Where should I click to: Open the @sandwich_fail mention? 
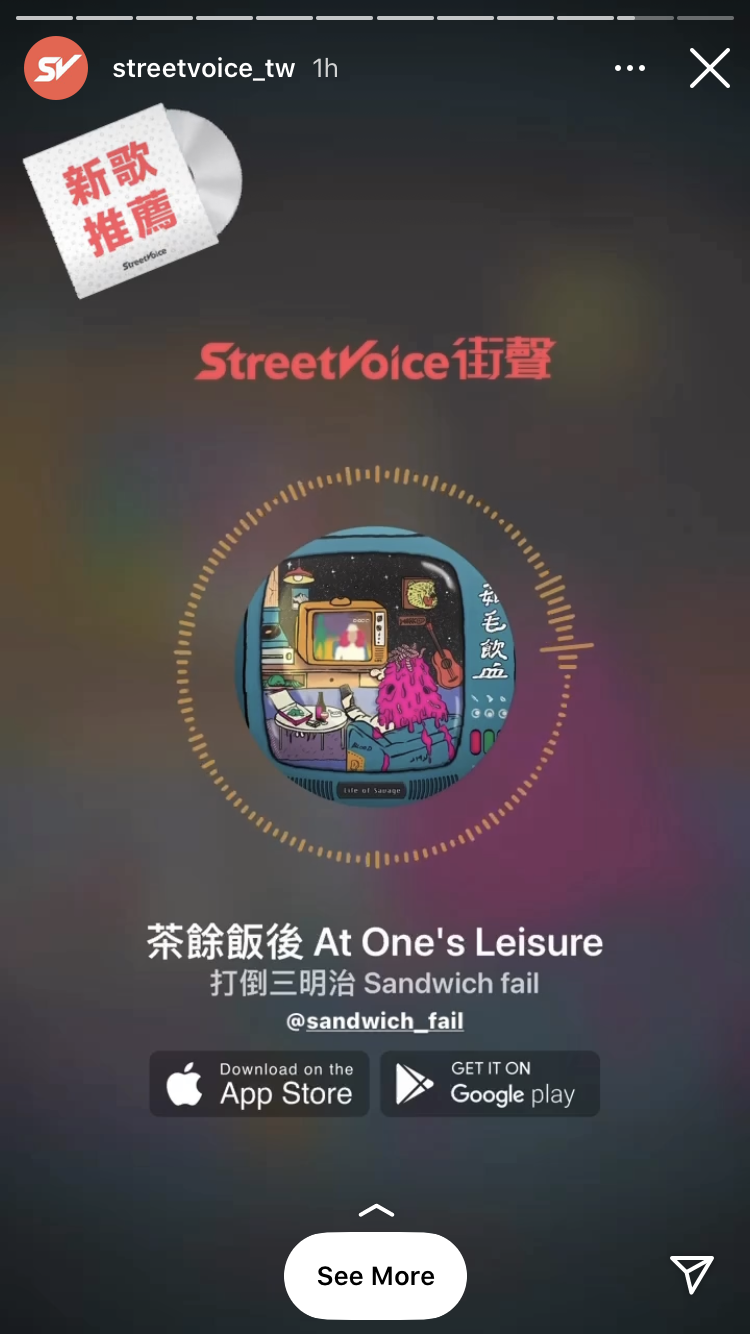tap(375, 1021)
